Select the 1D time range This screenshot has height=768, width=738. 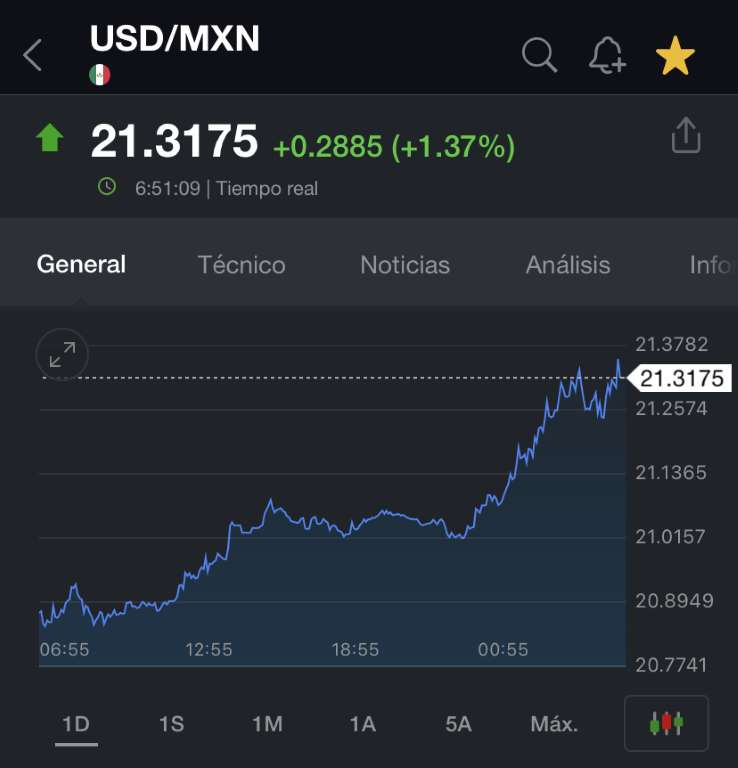(x=76, y=724)
